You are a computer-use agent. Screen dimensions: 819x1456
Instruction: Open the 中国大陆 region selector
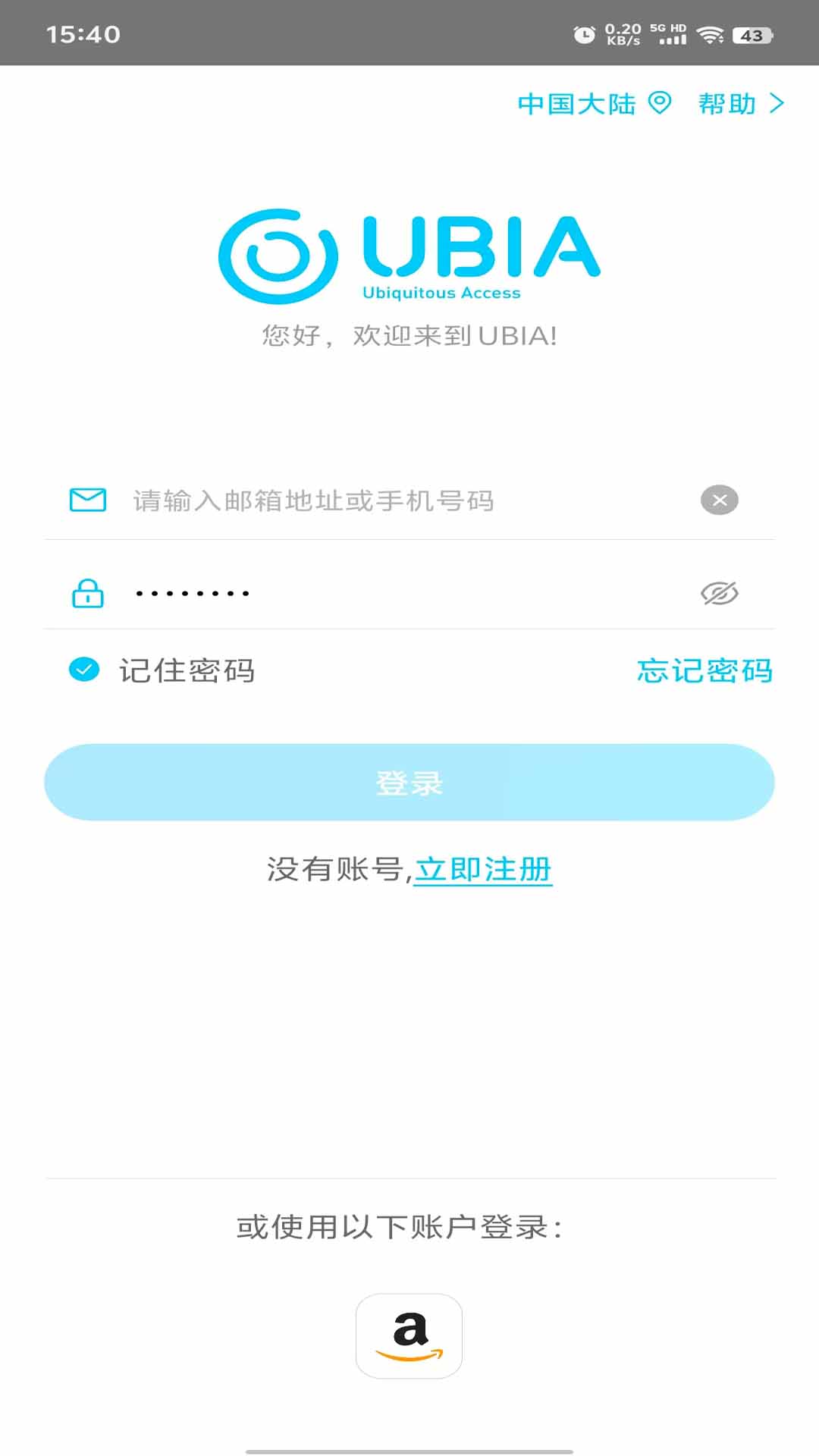click(x=577, y=103)
